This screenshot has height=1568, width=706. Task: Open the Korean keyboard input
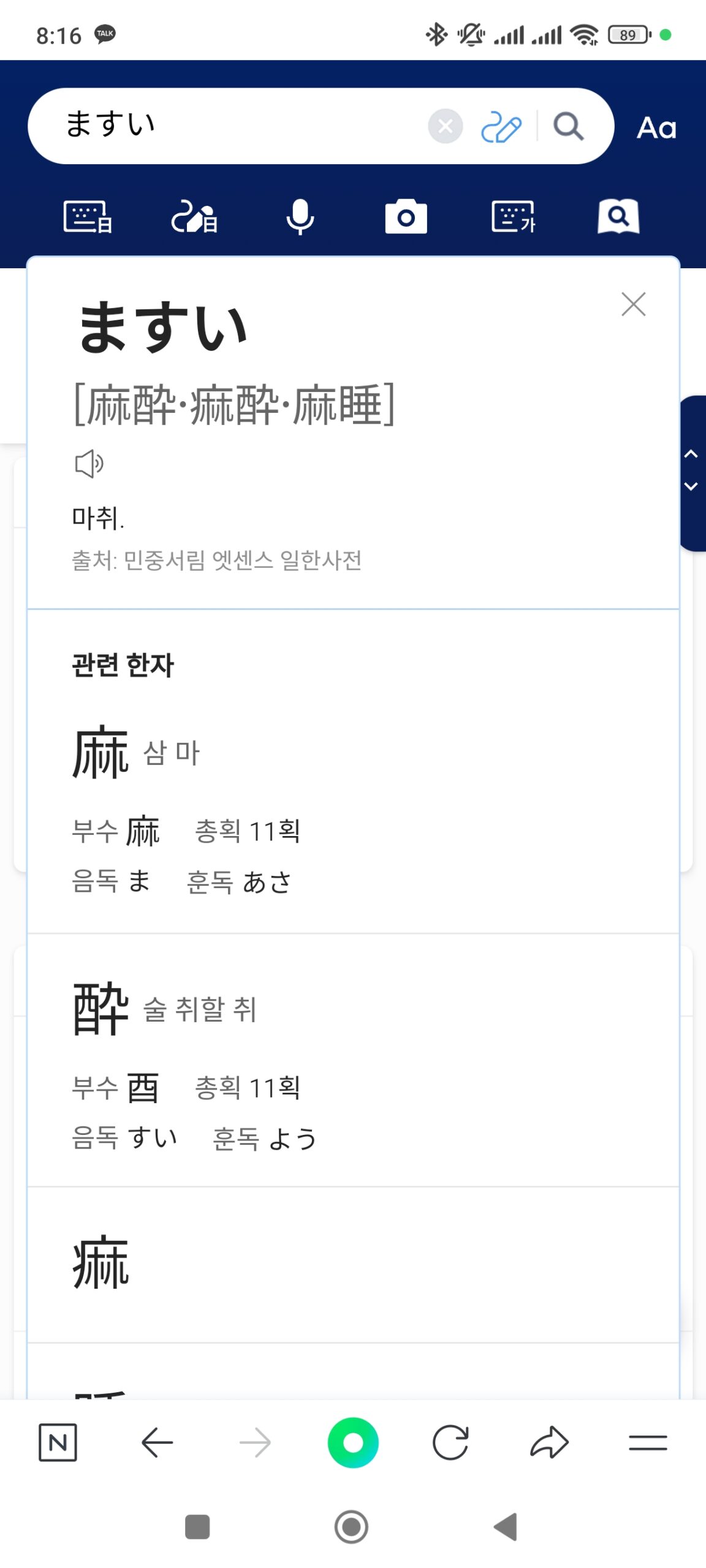[513, 217]
